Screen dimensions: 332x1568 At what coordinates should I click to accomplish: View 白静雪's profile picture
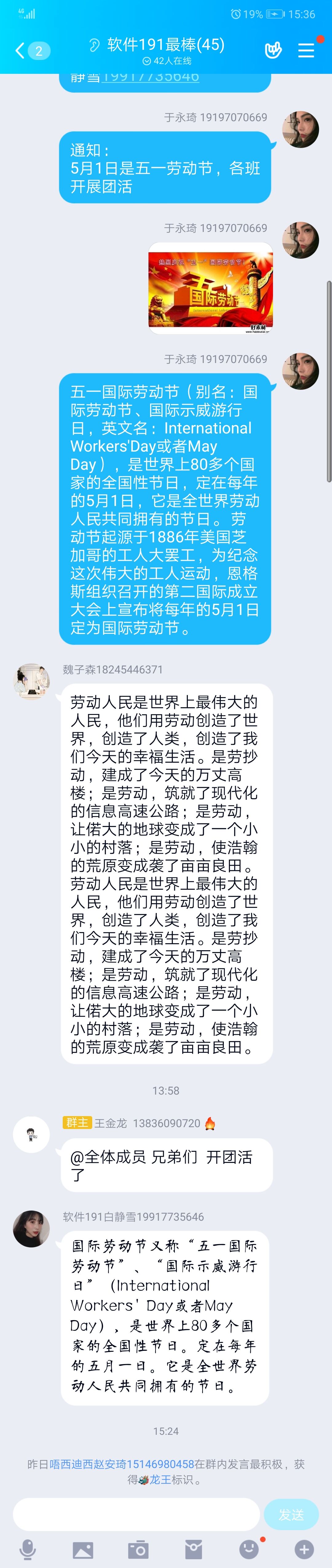click(x=31, y=1228)
